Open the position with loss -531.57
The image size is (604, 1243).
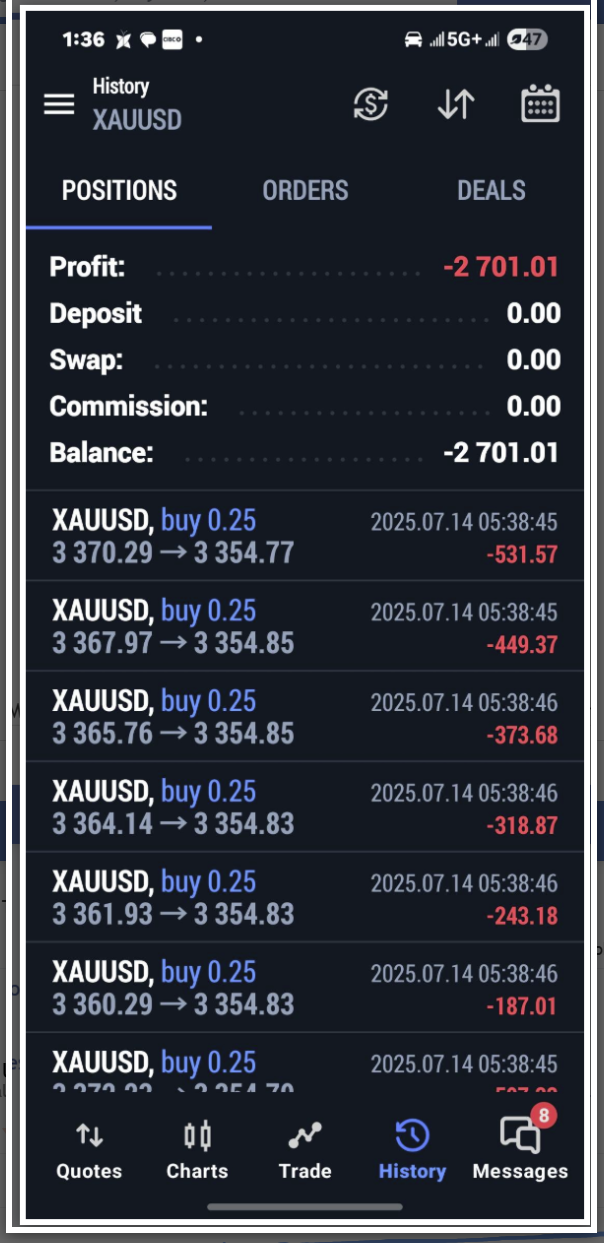click(305, 536)
